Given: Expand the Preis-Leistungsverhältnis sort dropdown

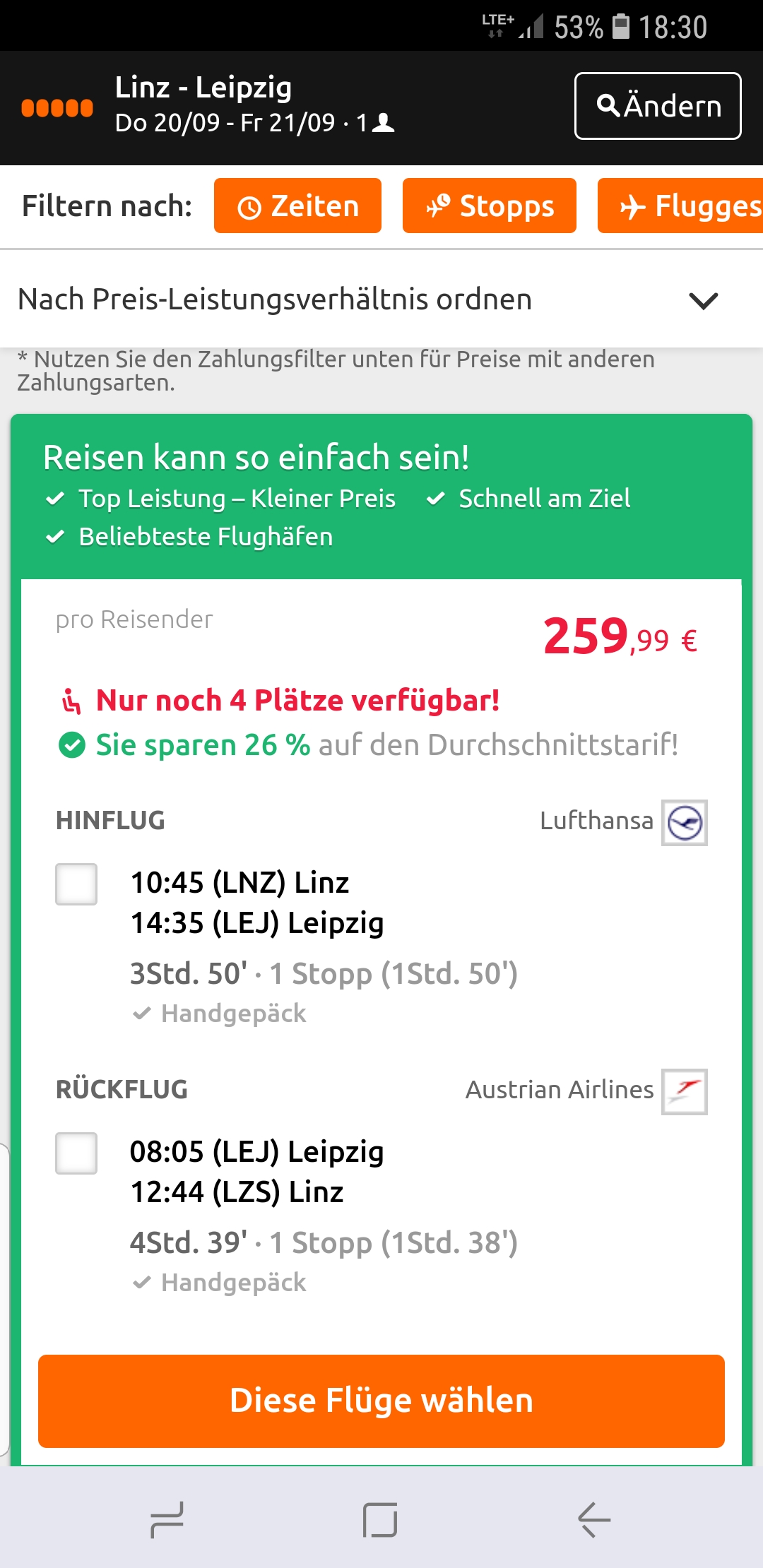Looking at the screenshot, I should pyautogui.click(x=381, y=299).
